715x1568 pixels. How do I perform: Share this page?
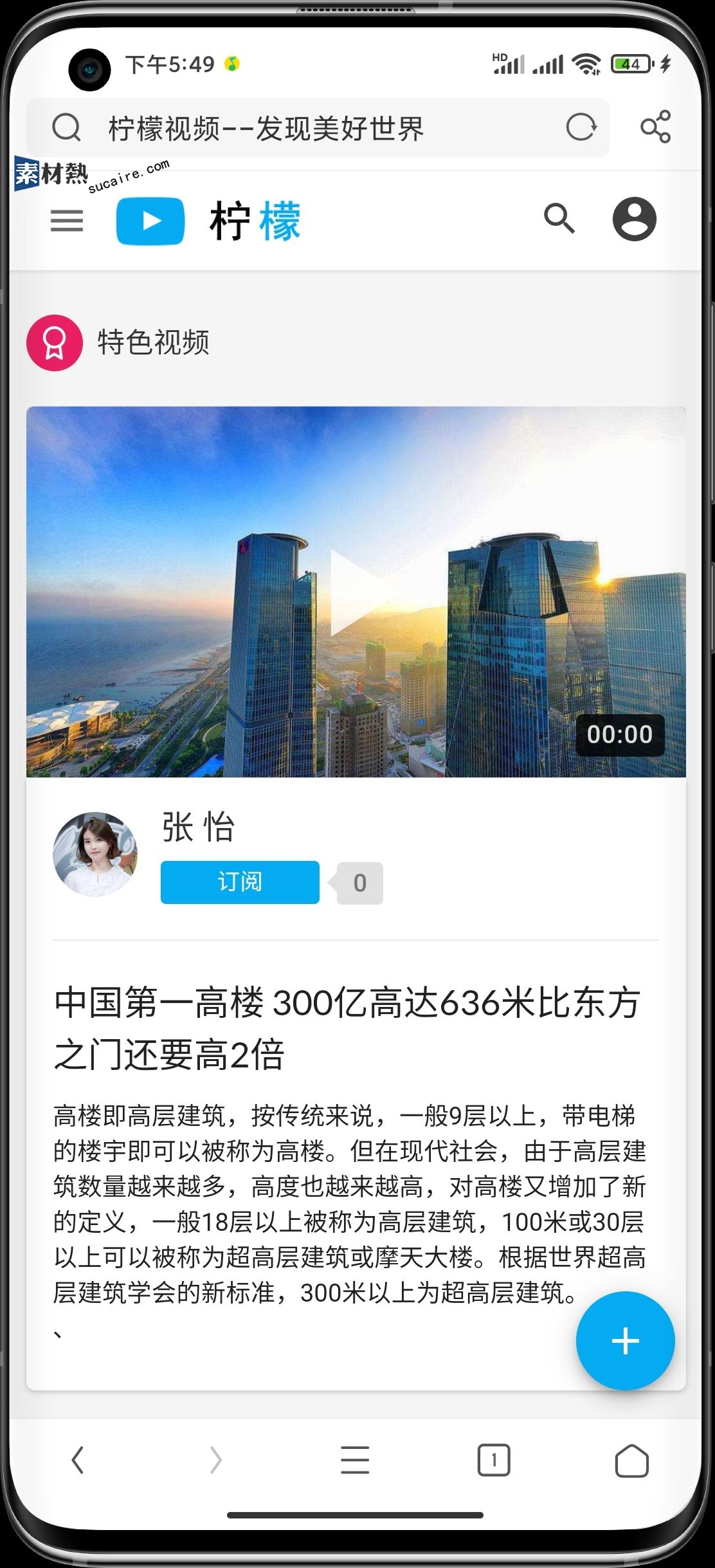tap(655, 127)
